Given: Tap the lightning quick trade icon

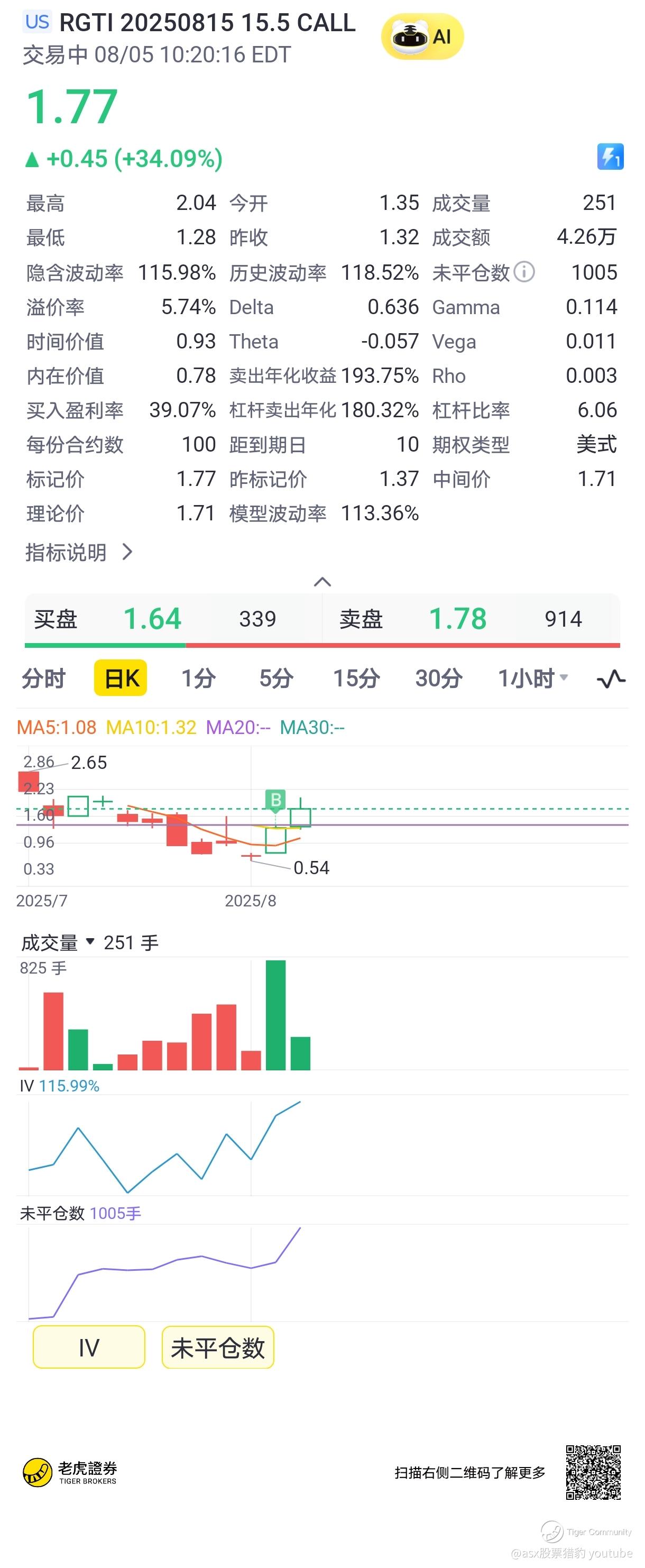Looking at the screenshot, I should point(610,157).
